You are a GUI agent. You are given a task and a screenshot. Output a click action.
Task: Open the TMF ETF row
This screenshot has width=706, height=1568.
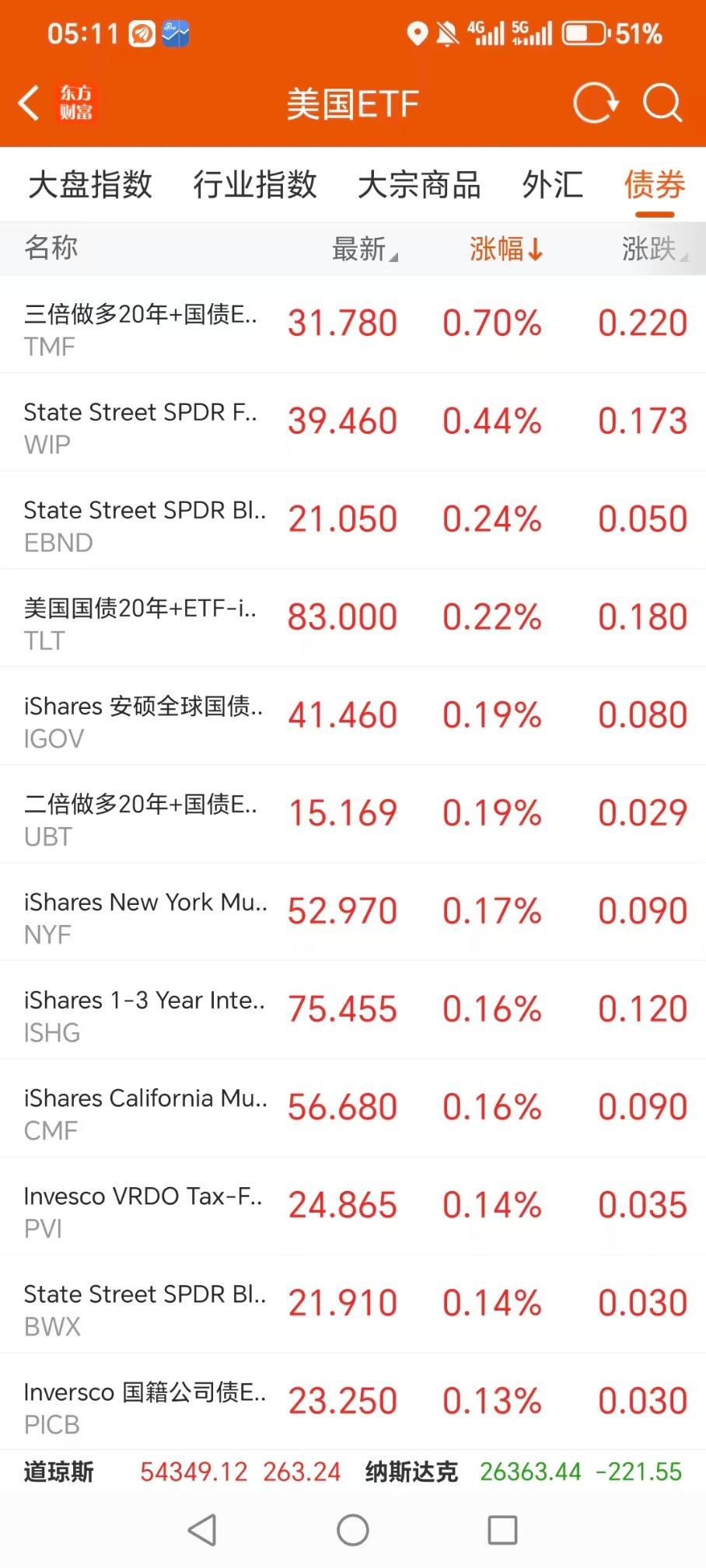click(353, 324)
